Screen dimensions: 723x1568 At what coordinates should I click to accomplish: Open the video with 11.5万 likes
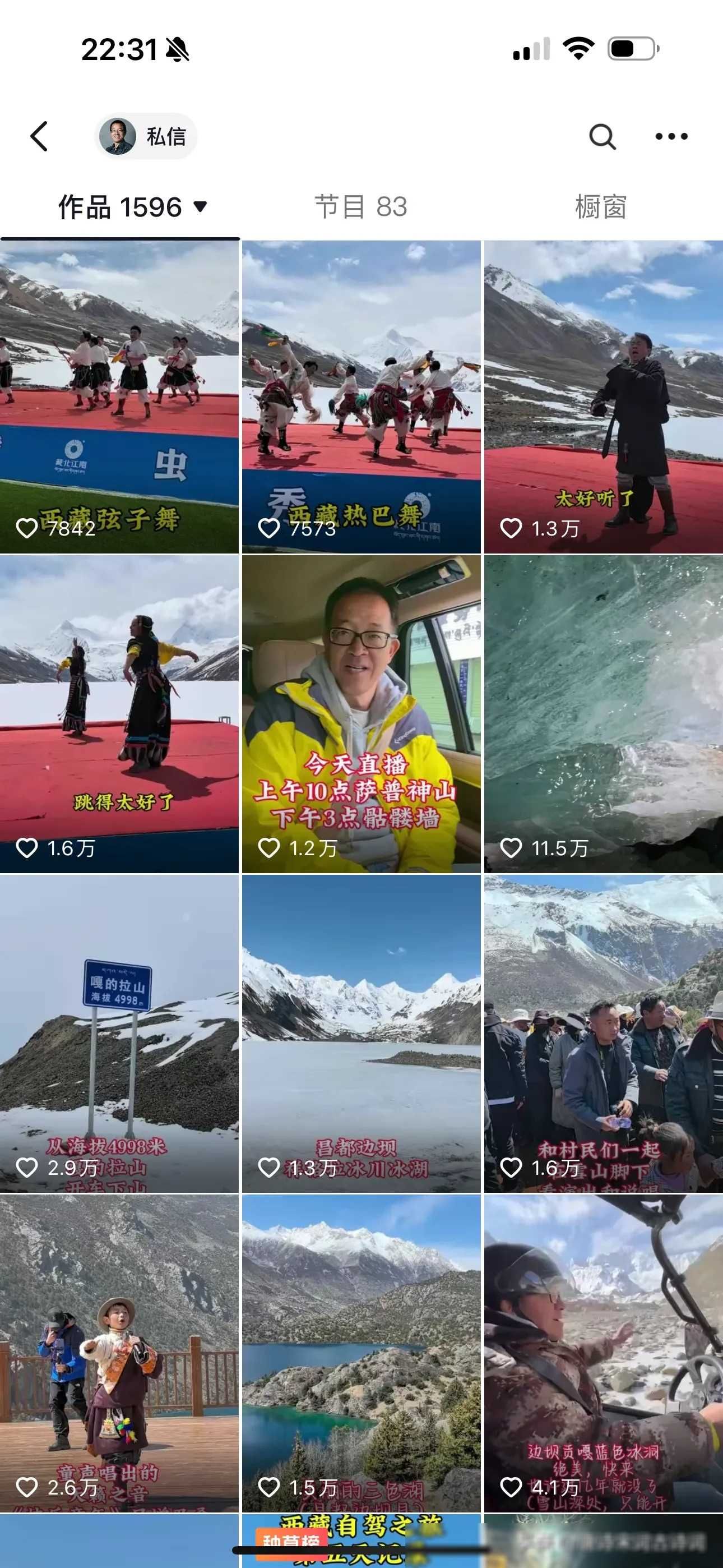[x=603, y=713]
